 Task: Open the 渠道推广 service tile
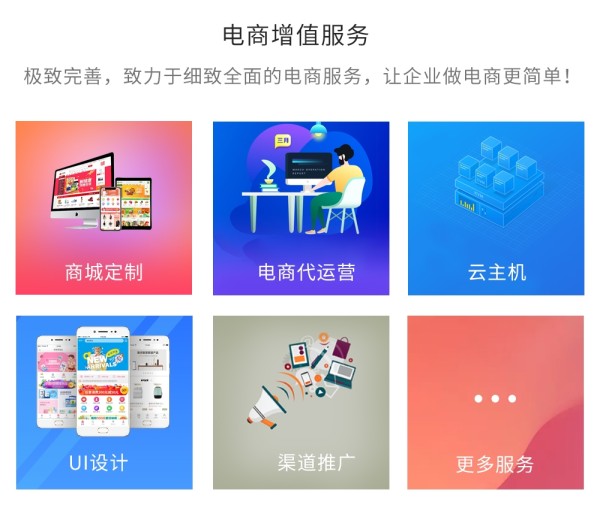[300, 402]
